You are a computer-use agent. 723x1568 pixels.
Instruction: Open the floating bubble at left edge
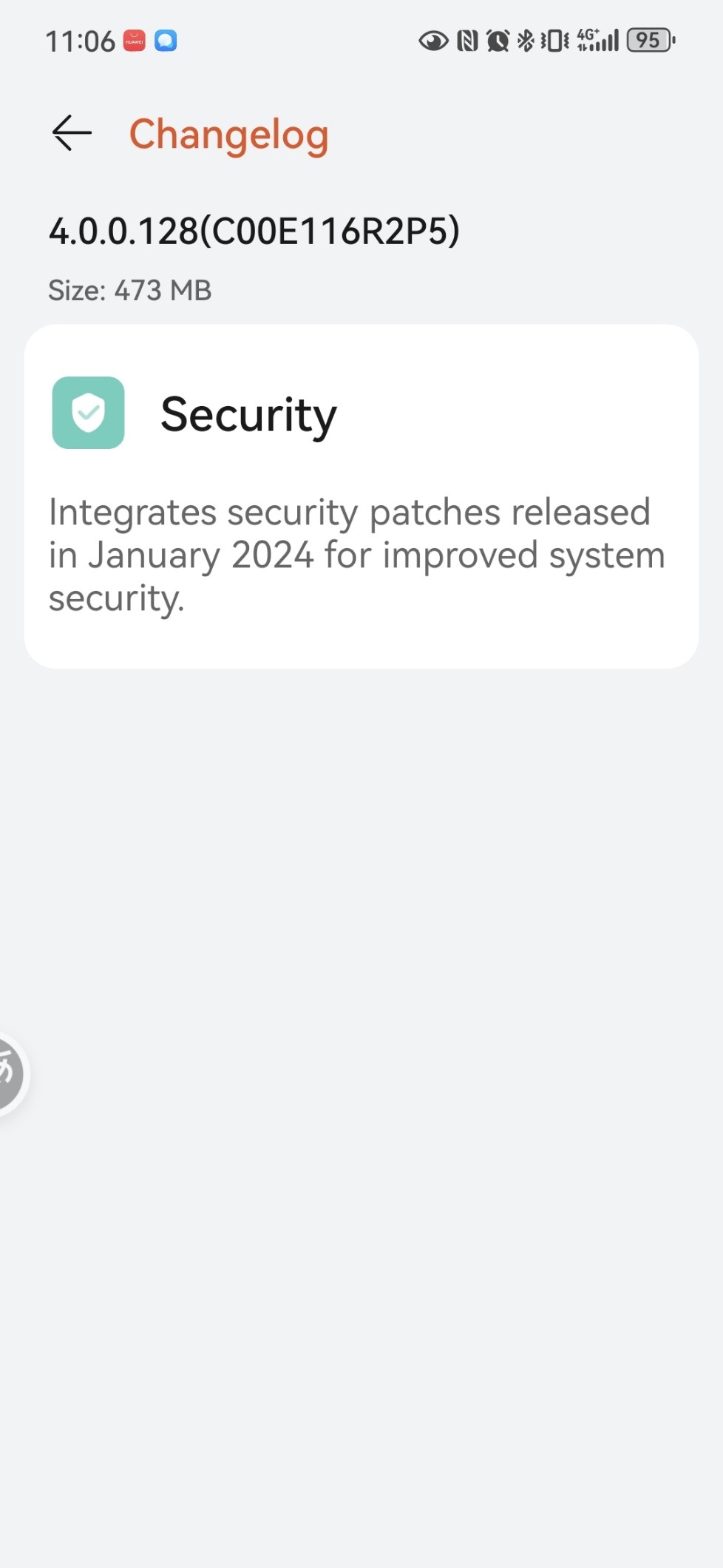(x=12, y=1073)
